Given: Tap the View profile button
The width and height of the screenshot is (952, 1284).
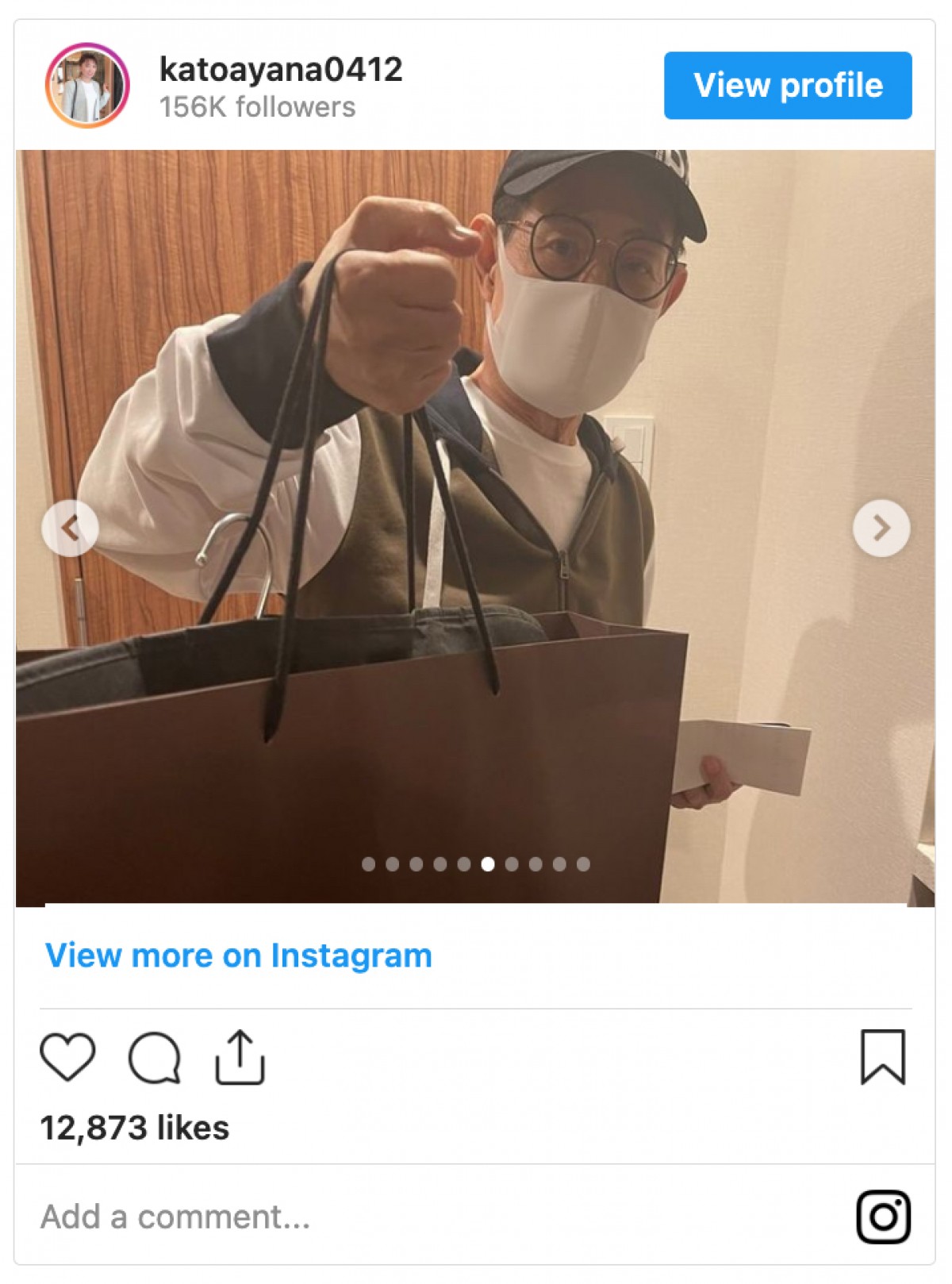Looking at the screenshot, I should click(x=787, y=86).
